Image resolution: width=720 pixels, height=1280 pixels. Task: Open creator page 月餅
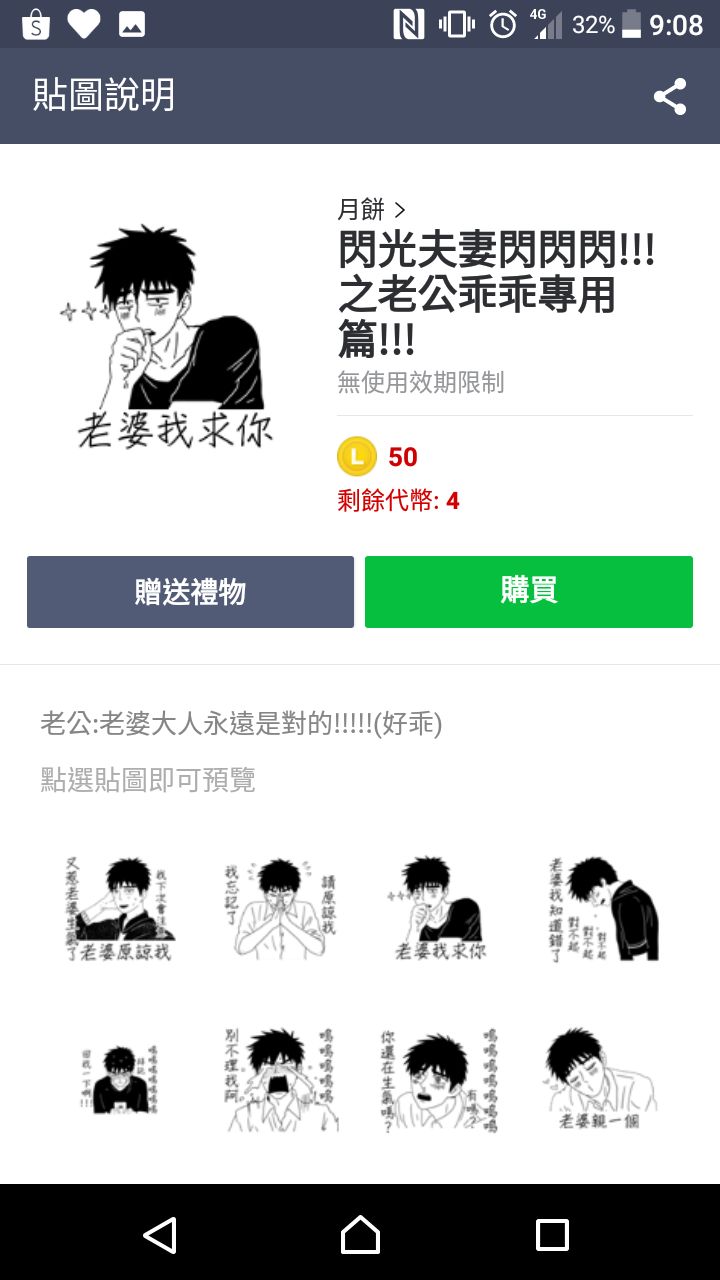(371, 209)
